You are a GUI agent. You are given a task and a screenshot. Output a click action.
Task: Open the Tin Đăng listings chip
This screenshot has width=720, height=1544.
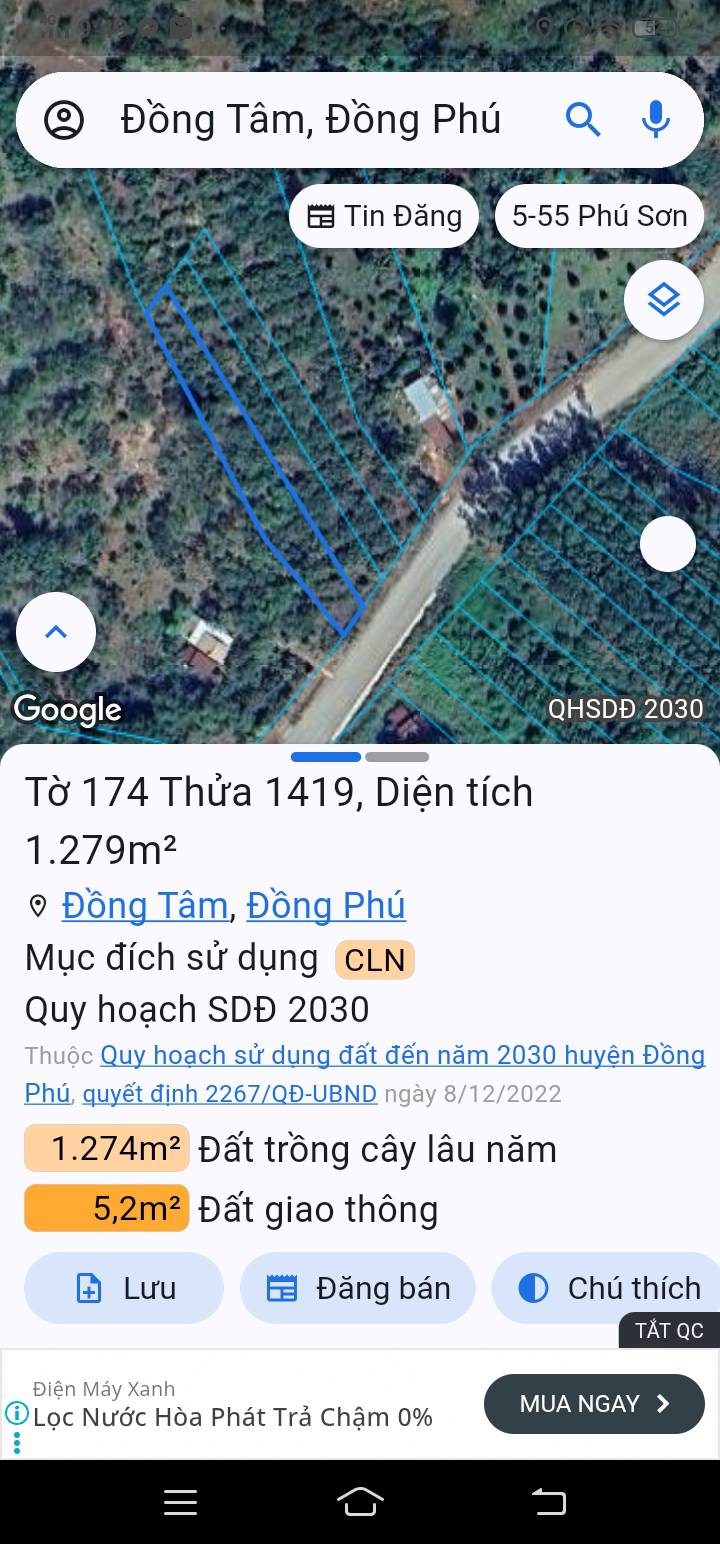(x=384, y=216)
